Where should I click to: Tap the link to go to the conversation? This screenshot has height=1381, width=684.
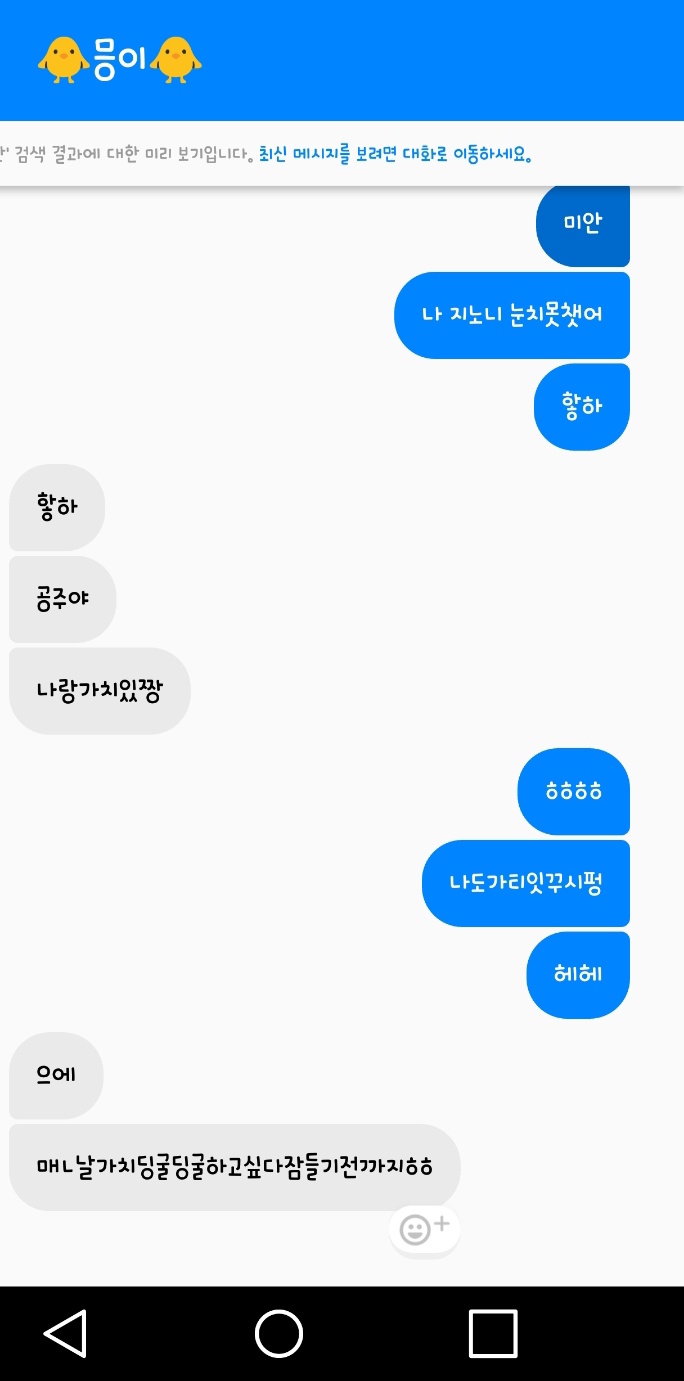click(395, 155)
